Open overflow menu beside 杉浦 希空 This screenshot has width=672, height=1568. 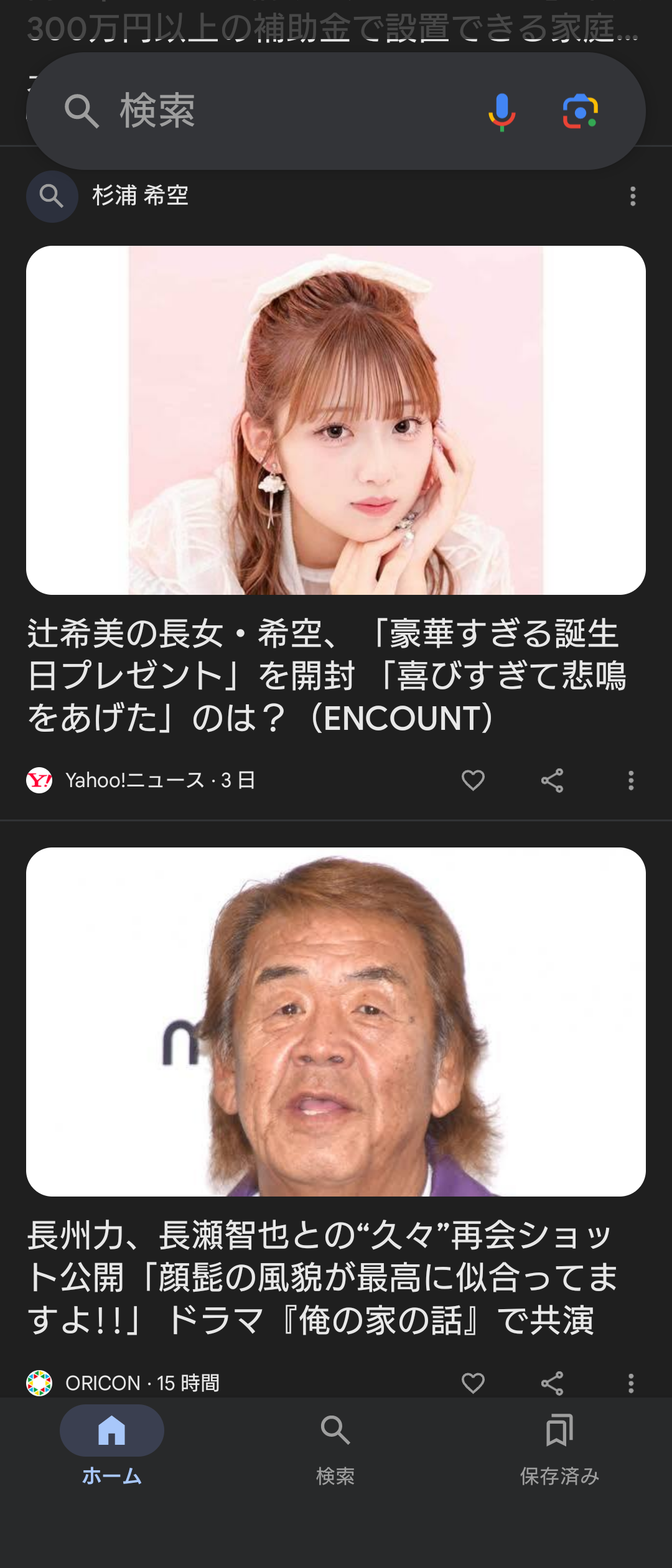tap(632, 197)
